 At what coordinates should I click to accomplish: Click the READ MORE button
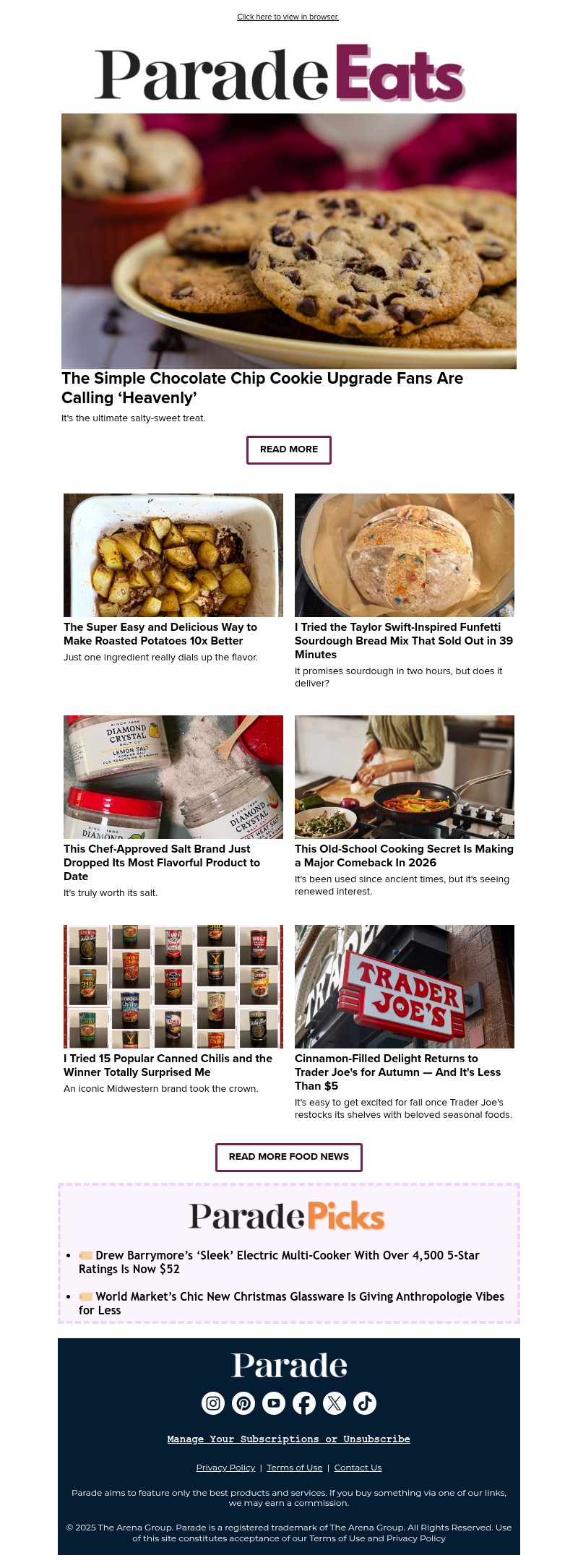coord(288,449)
